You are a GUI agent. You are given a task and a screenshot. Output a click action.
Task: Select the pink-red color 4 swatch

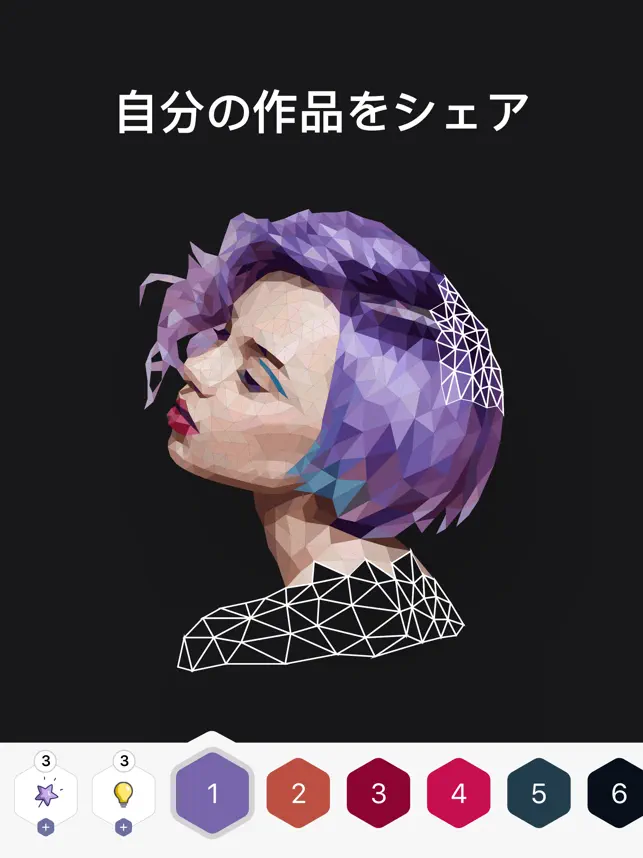458,794
